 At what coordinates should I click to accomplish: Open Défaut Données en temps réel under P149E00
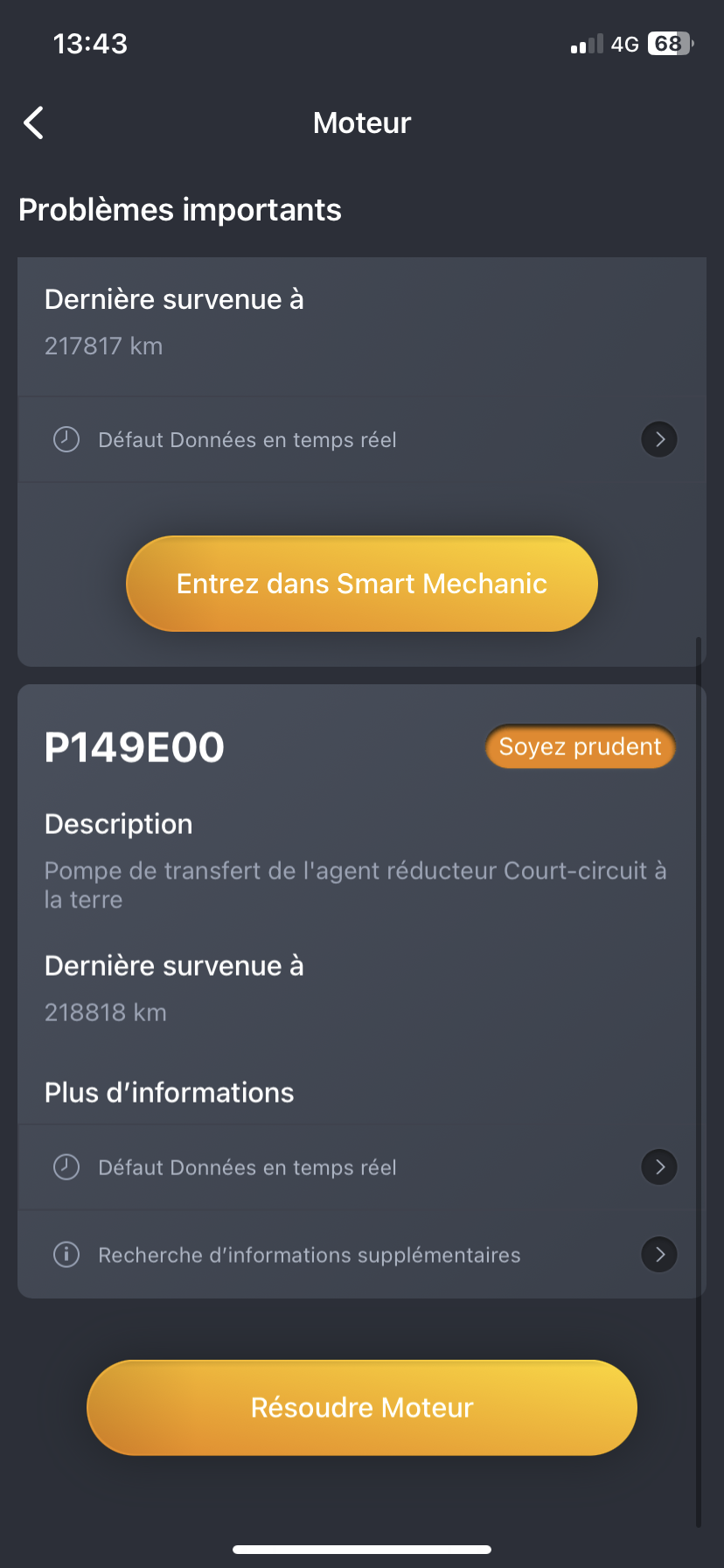[361, 1167]
